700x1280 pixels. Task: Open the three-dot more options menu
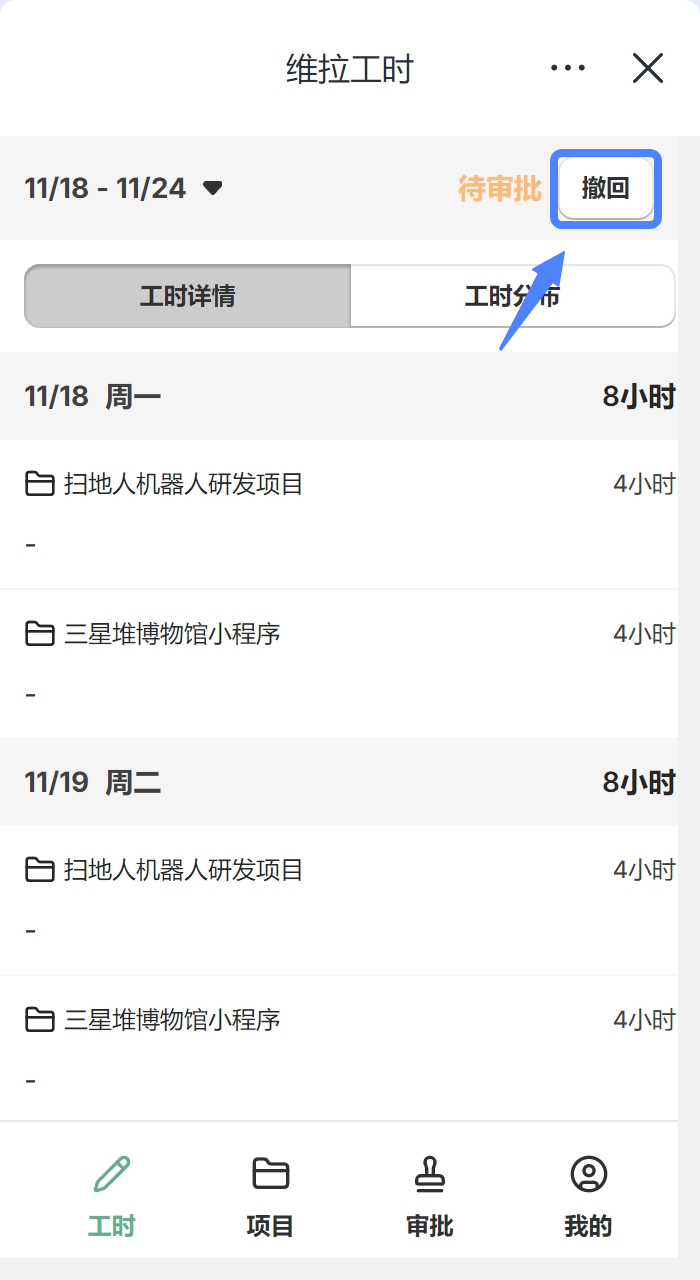coord(568,68)
